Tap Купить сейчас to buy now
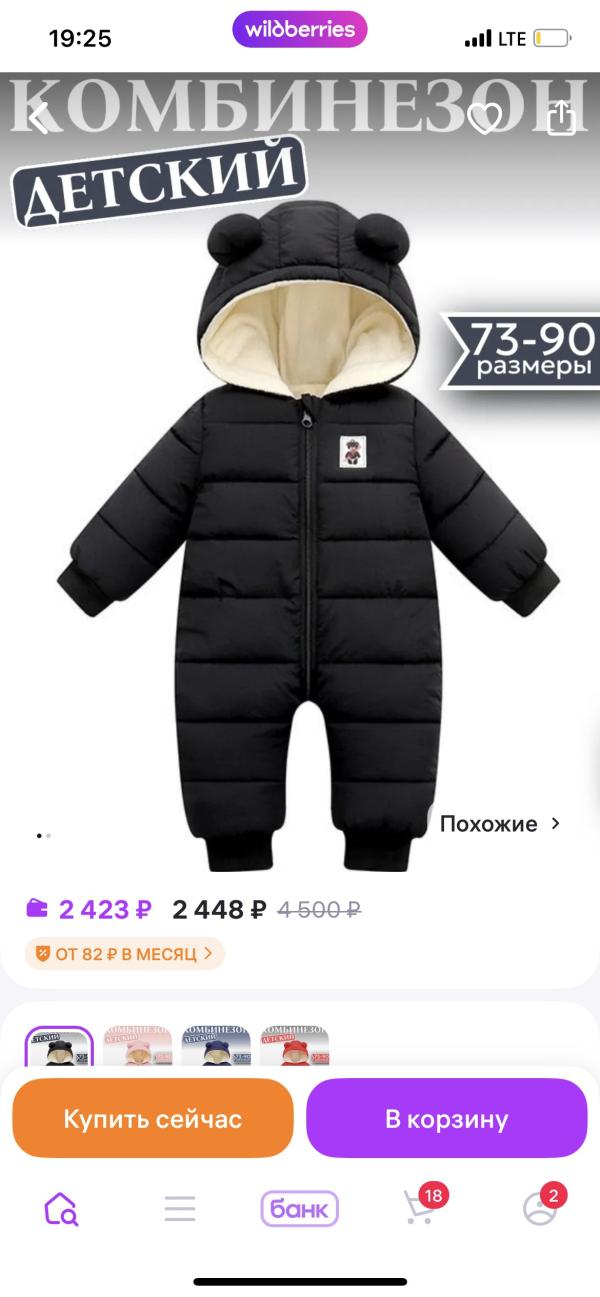Image resolution: width=600 pixels, height=1297 pixels. 153,1118
